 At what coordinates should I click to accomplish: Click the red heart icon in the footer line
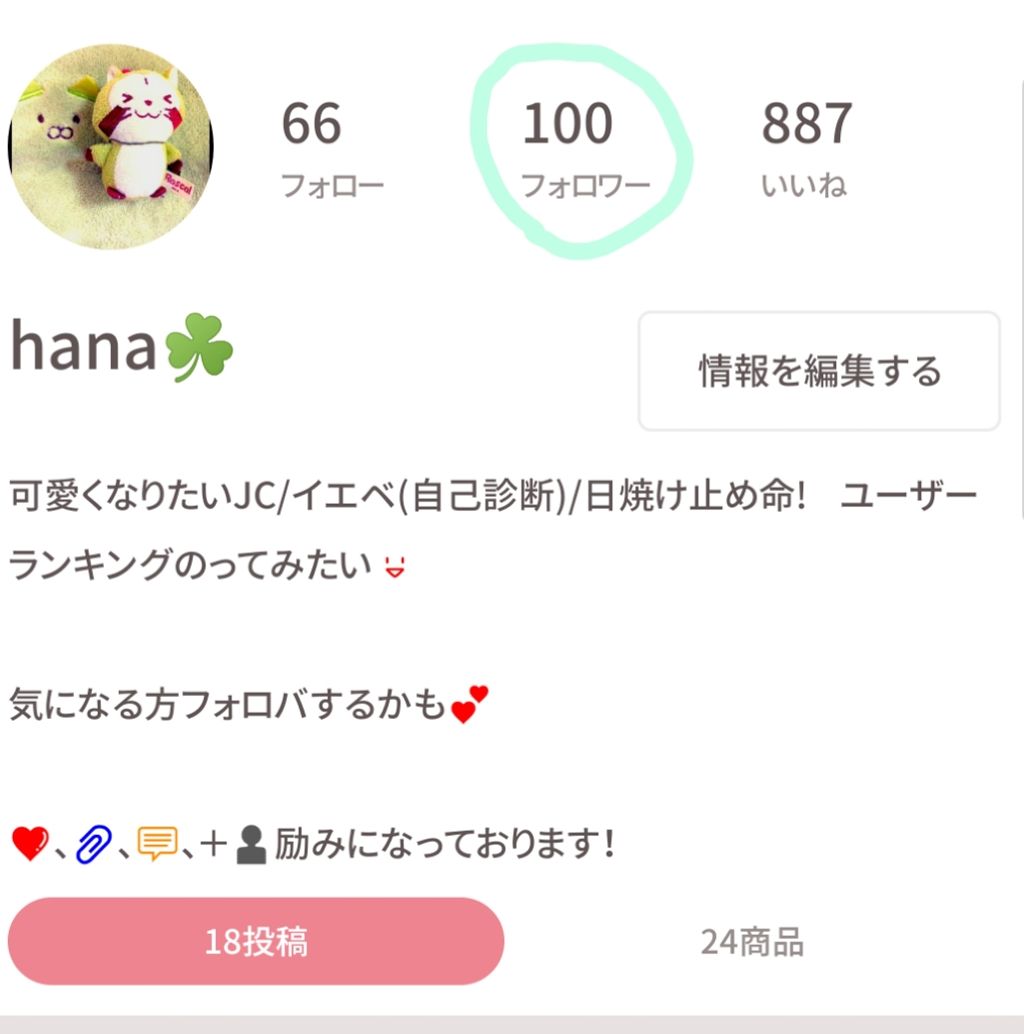click(x=30, y=843)
